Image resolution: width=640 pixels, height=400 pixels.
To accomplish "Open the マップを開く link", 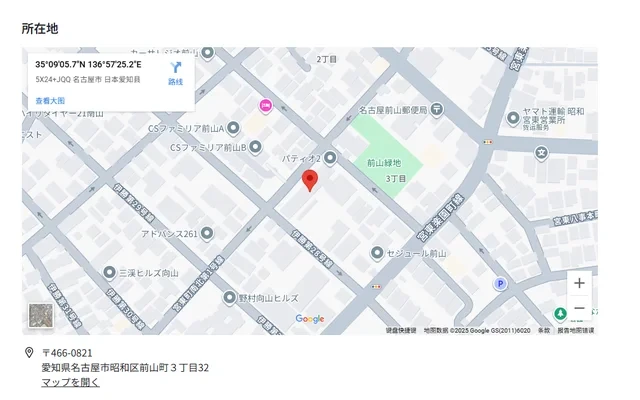I will 70,382.
